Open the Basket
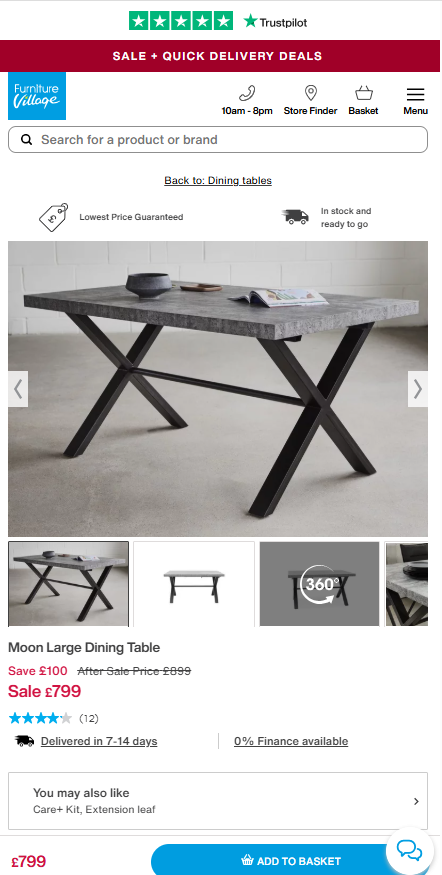 pyautogui.click(x=363, y=101)
